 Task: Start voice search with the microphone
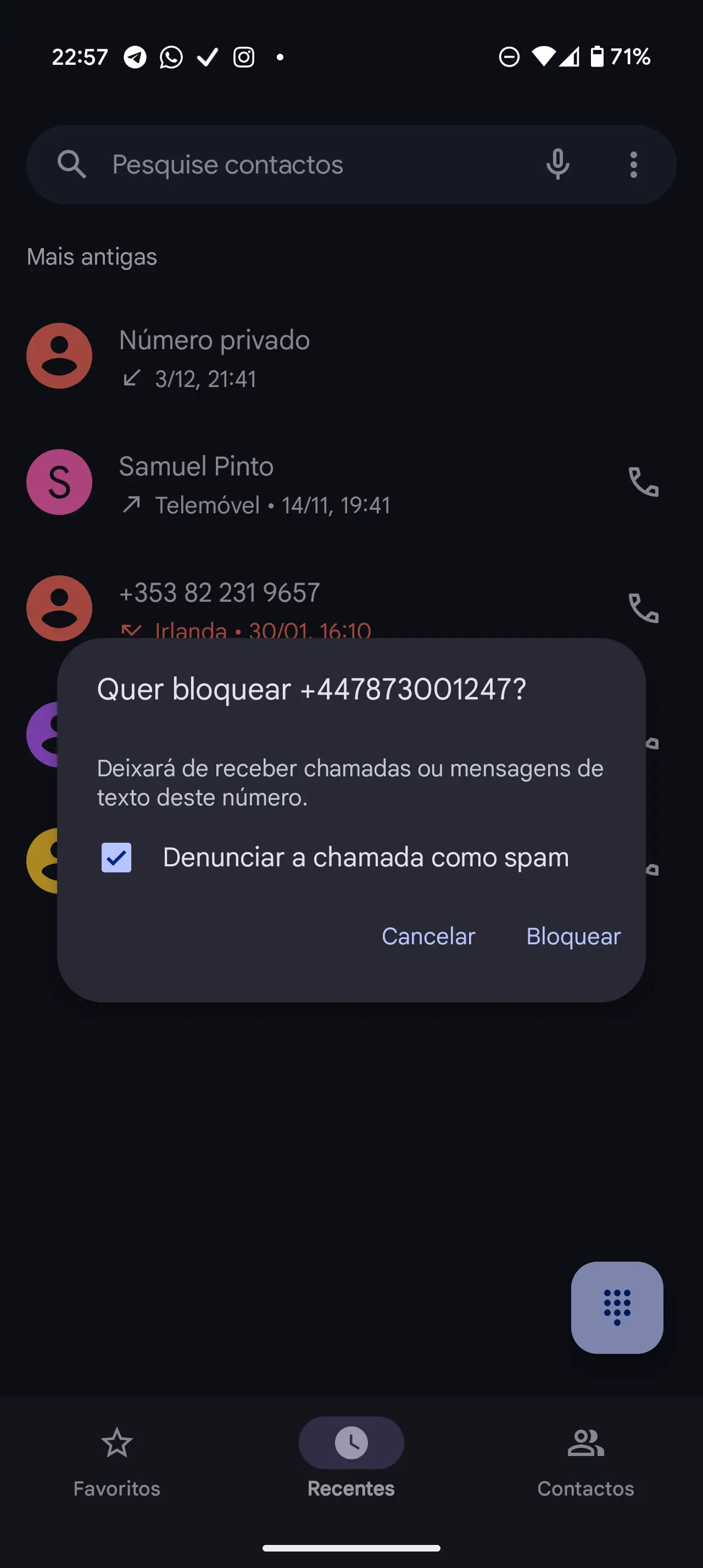pos(557,164)
